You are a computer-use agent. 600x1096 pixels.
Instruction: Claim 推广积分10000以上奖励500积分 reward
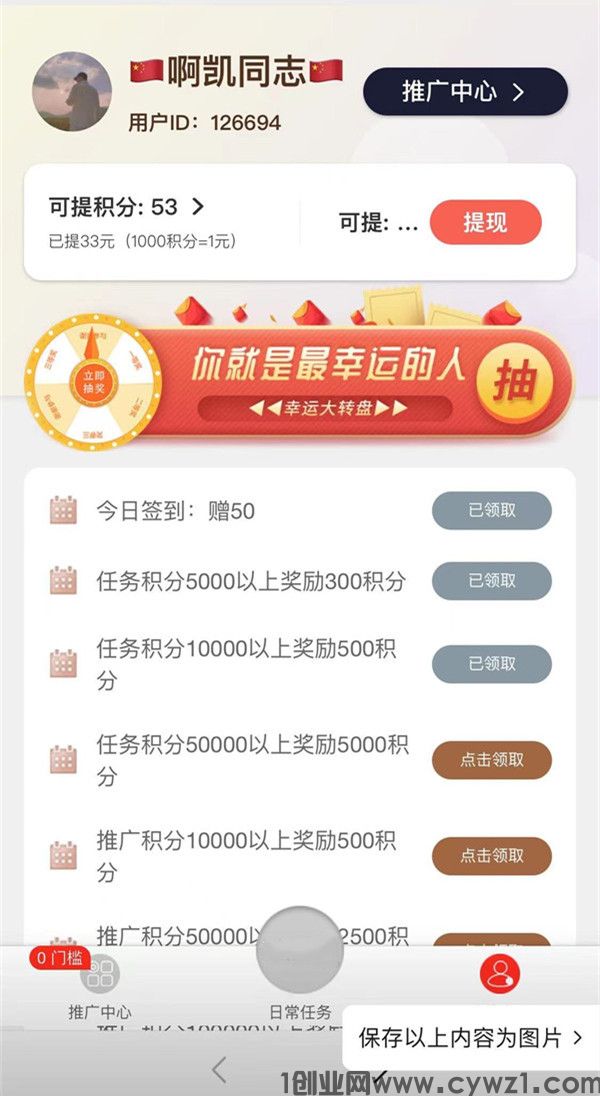tap(491, 856)
